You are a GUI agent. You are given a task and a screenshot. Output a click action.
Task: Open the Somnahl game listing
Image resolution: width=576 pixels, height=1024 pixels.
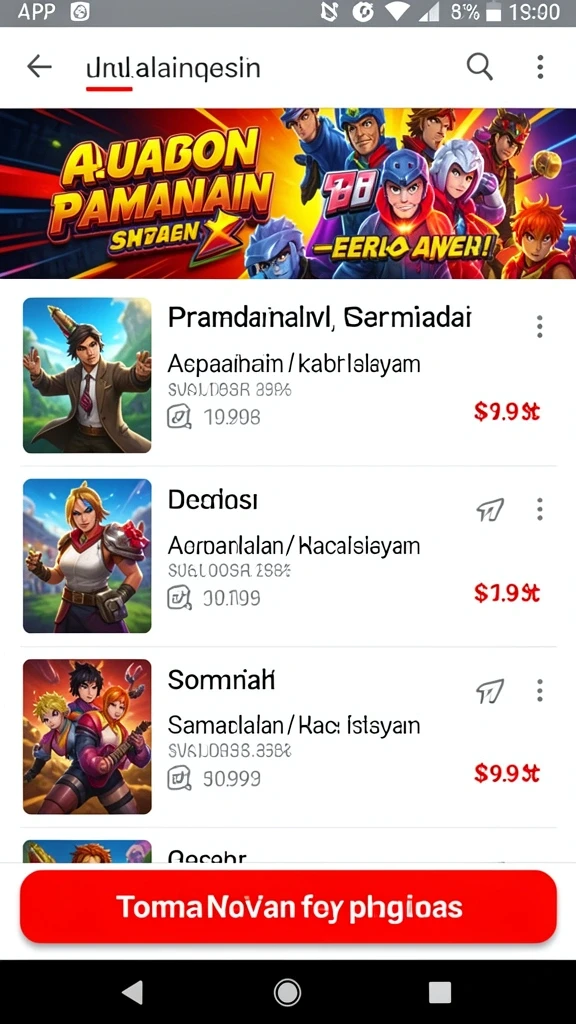point(288,737)
